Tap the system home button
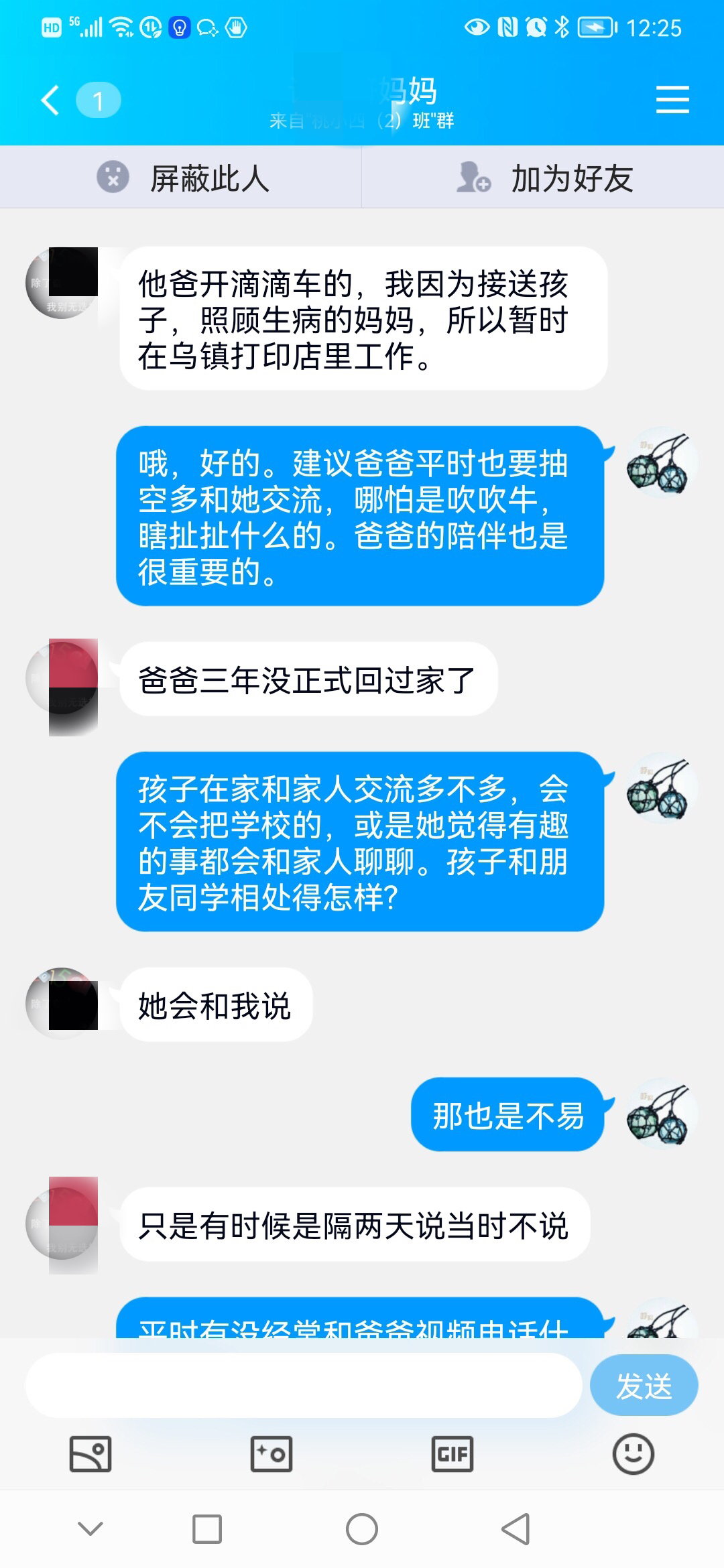Screen dimensions: 724x1568 pyautogui.click(x=362, y=1529)
